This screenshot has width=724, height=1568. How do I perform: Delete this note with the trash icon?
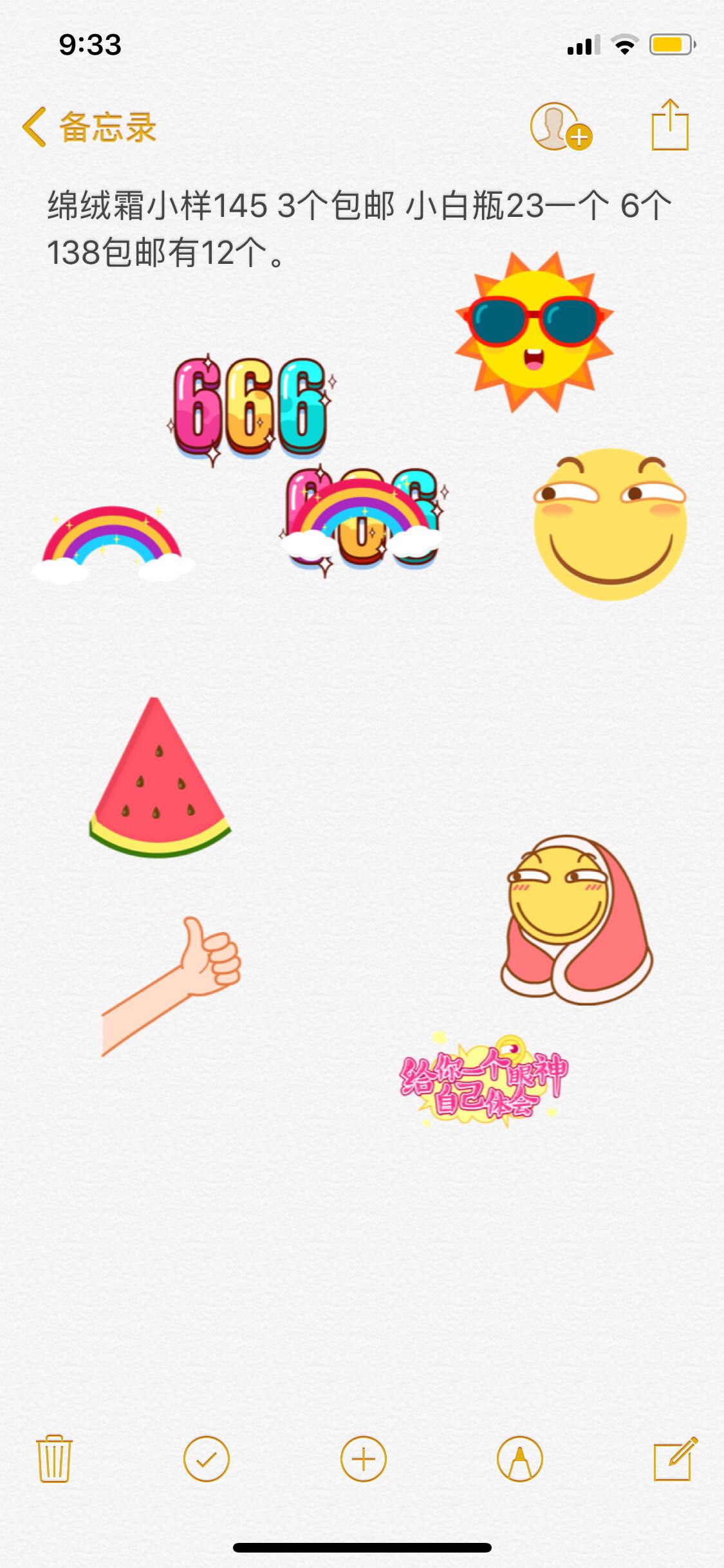point(54,1459)
